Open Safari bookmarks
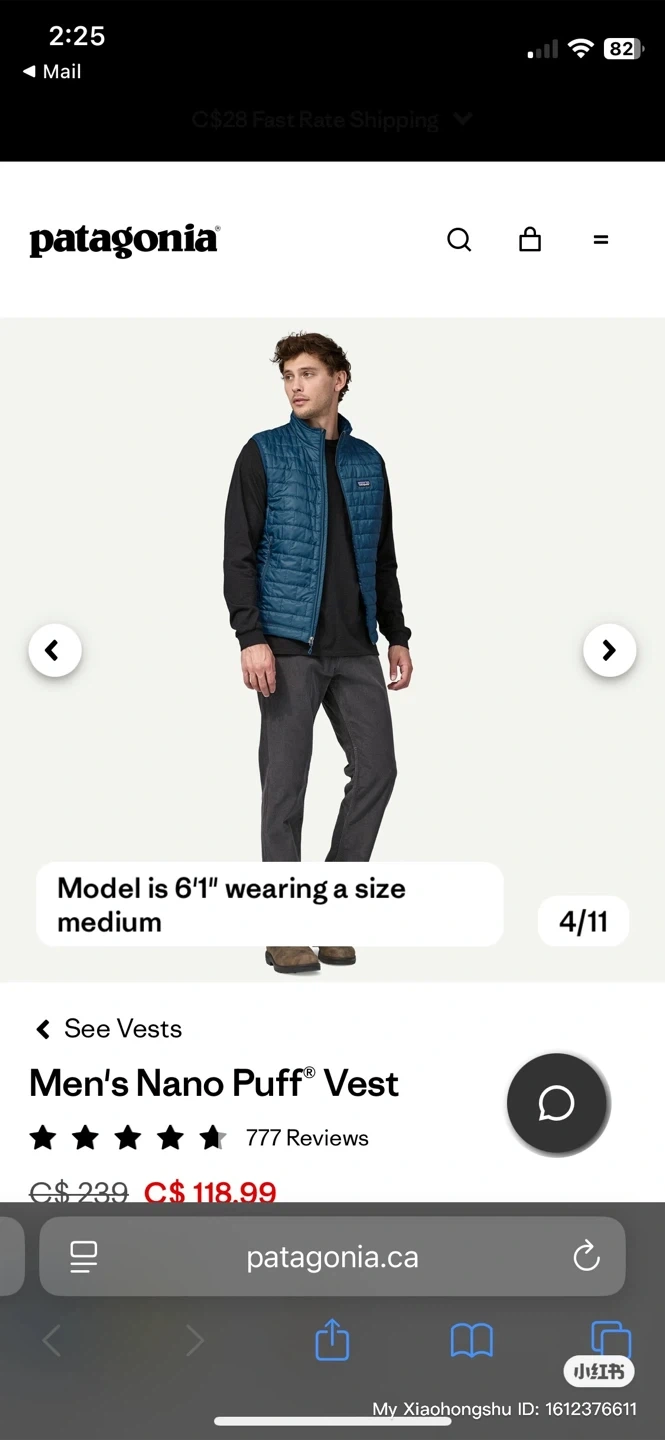Image resolution: width=665 pixels, height=1440 pixels. click(472, 1341)
